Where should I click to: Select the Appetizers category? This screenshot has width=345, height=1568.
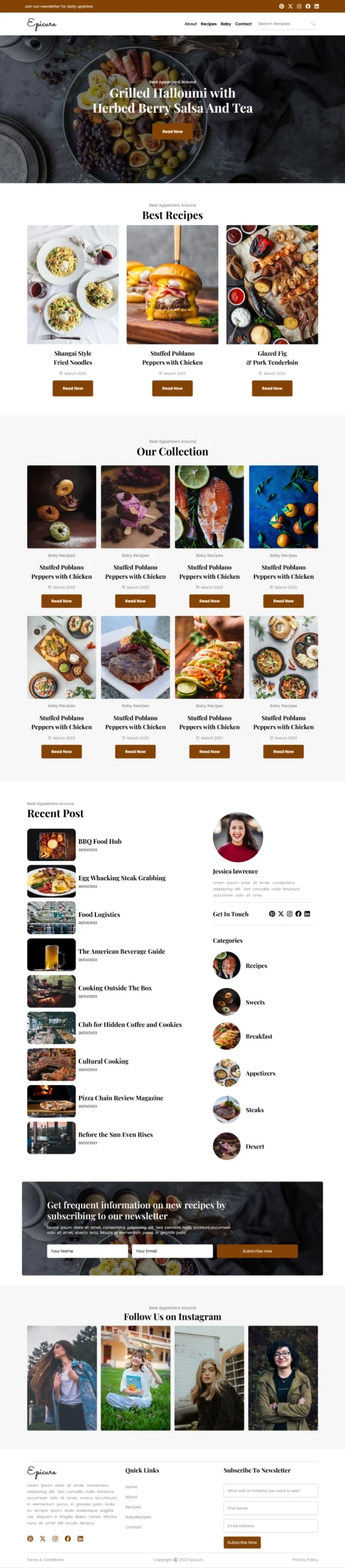(260, 1073)
